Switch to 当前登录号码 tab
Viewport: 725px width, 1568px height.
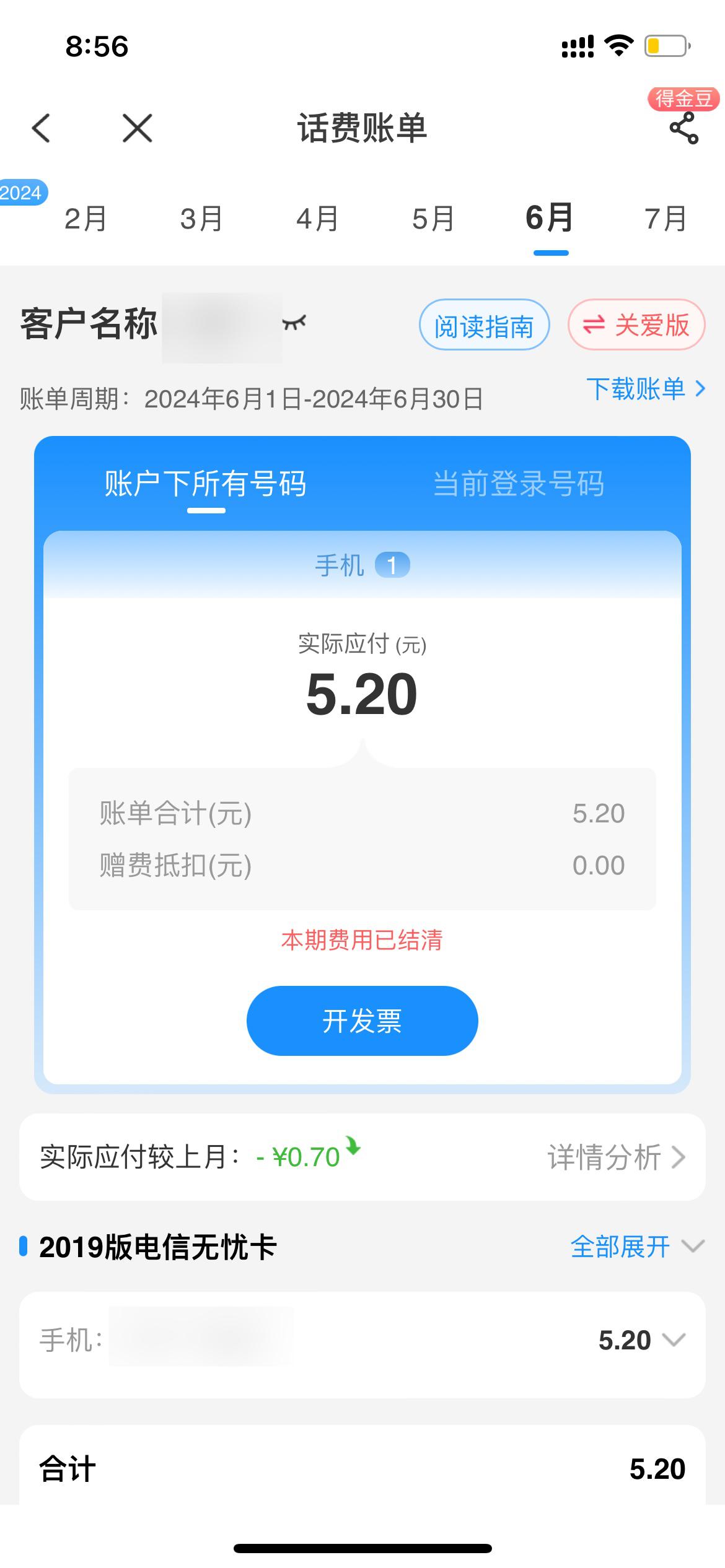(518, 484)
